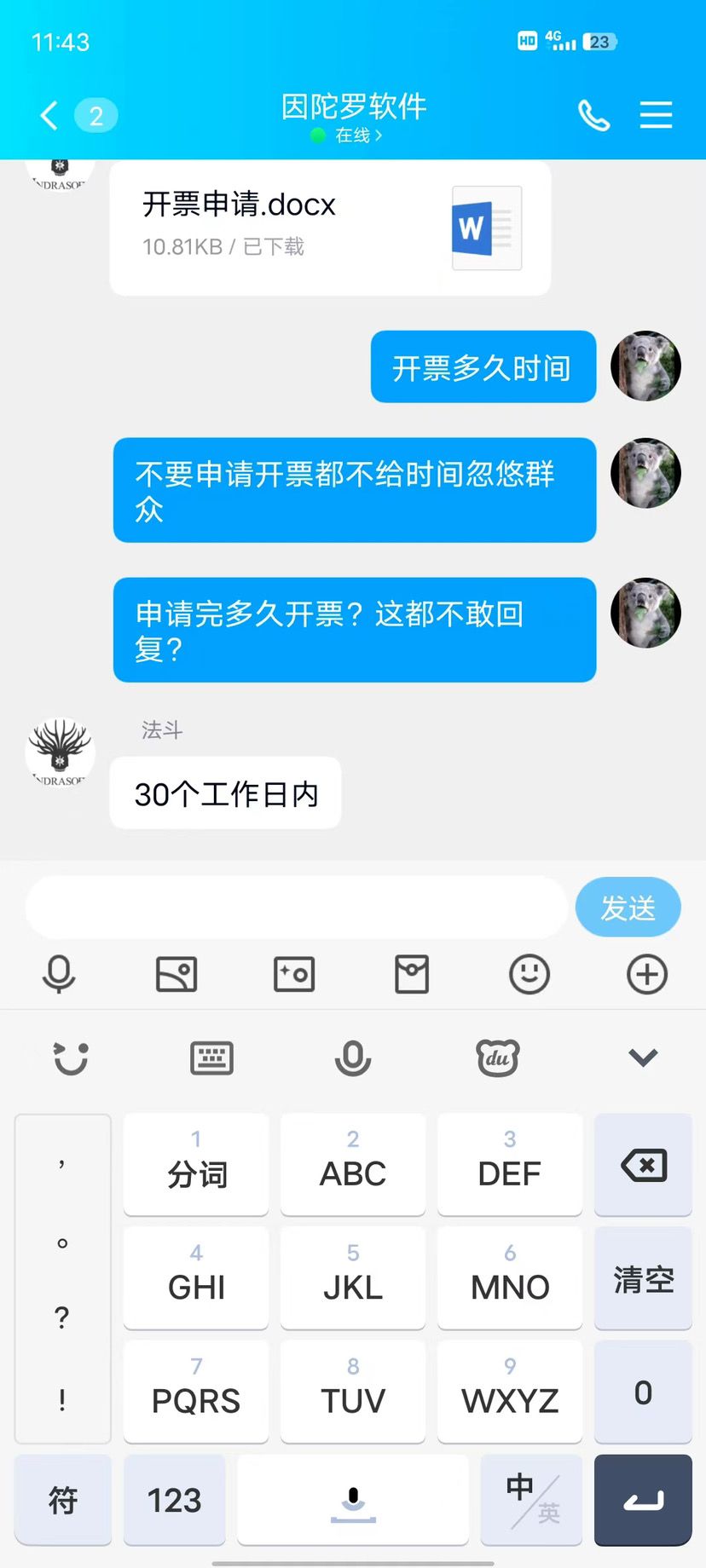Open the chat settings hamburger menu
706x1568 pixels.
point(656,114)
